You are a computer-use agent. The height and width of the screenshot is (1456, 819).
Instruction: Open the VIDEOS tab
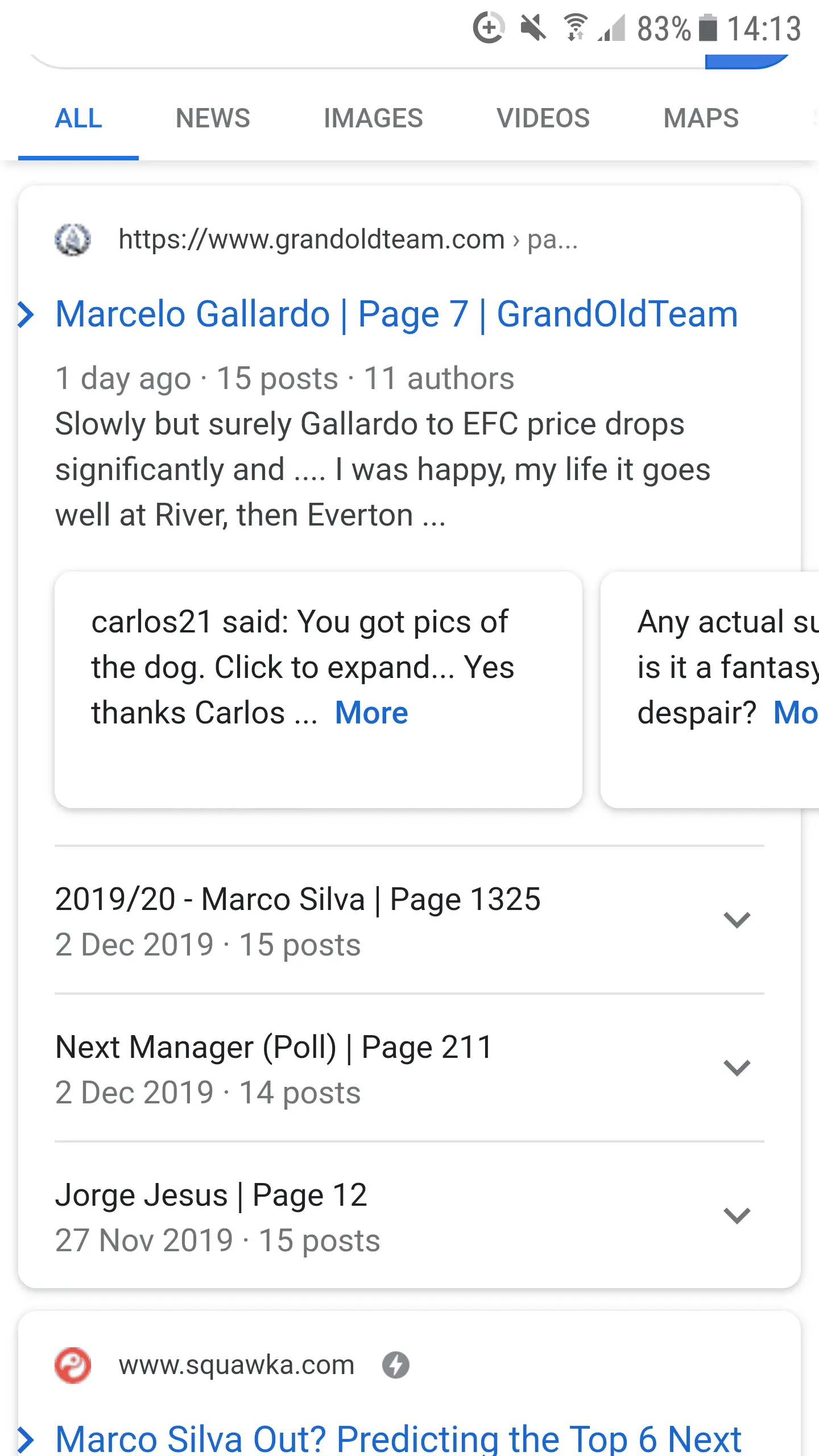point(542,119)
